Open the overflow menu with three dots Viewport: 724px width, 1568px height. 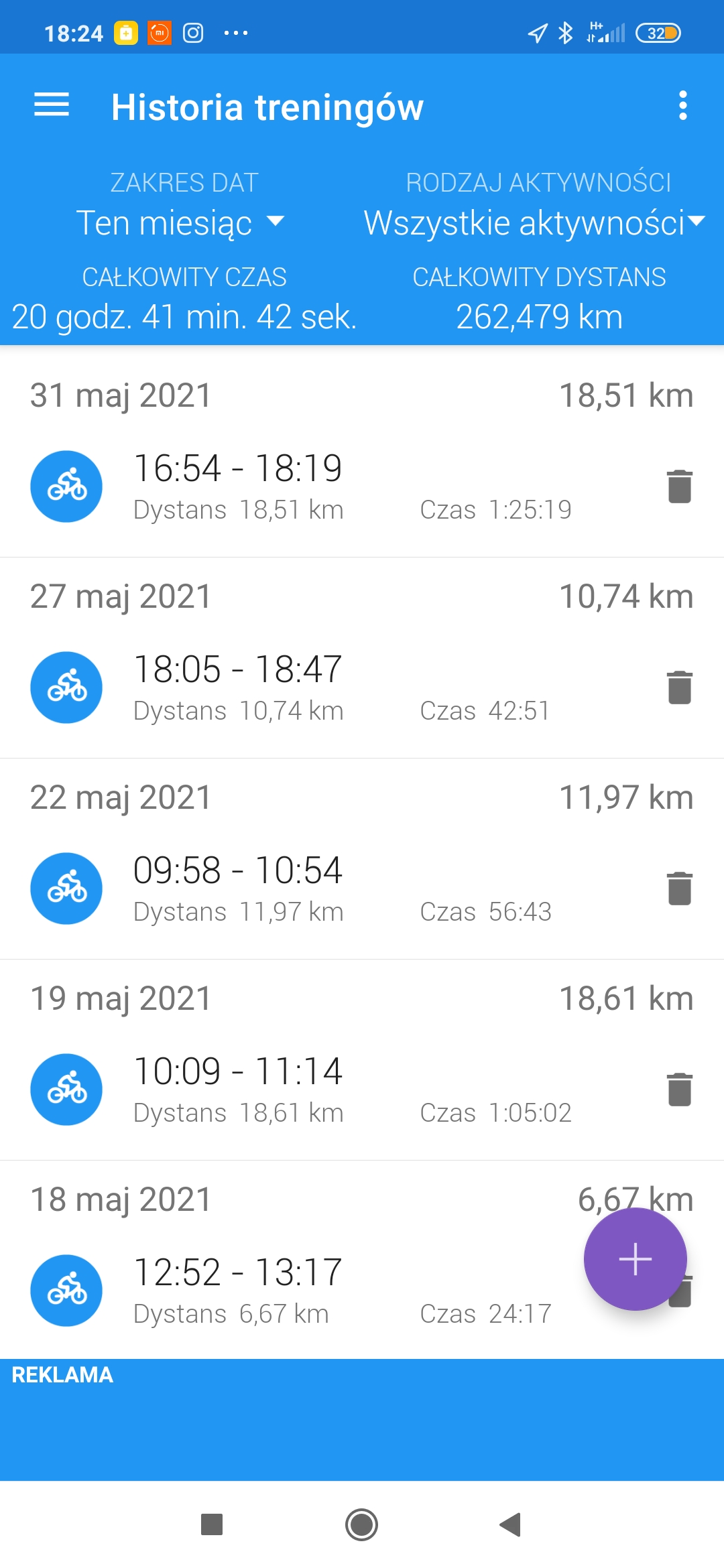pyautogui.click(x=682, y=106)
